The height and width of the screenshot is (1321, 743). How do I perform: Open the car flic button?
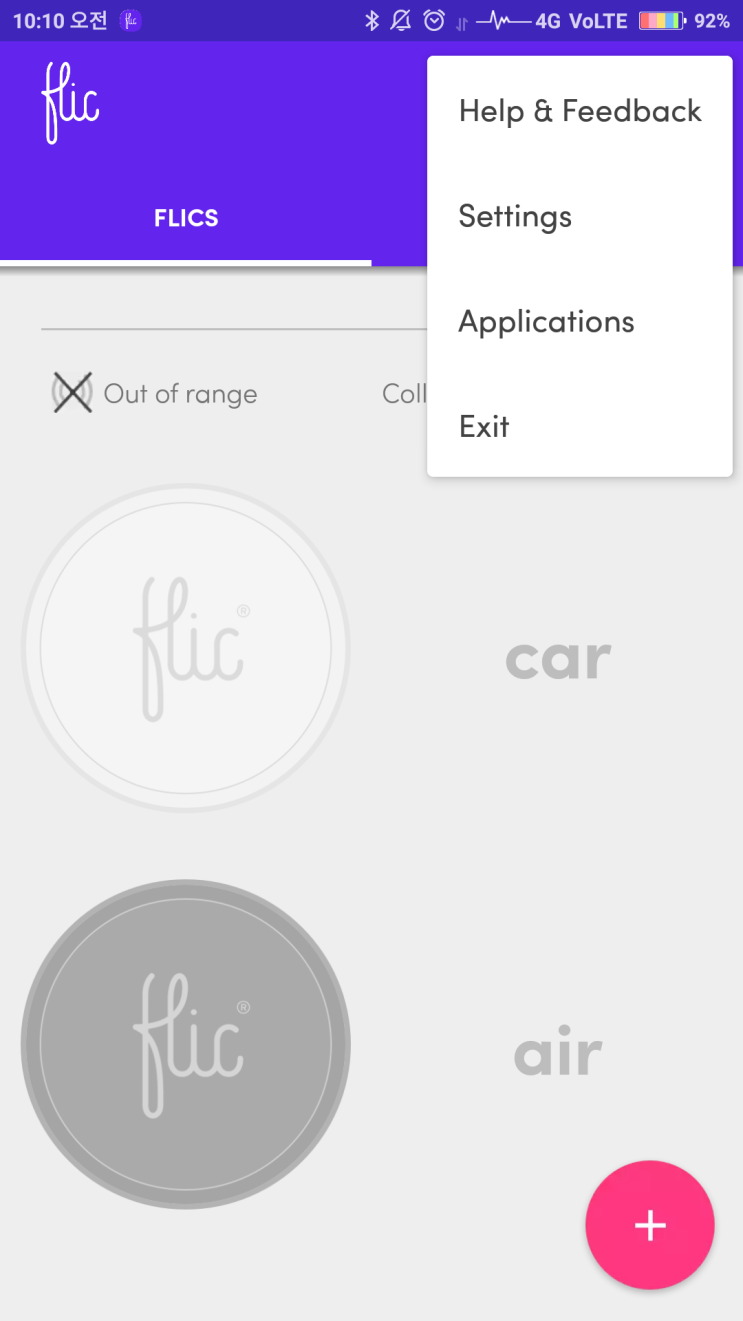point(186,648)
